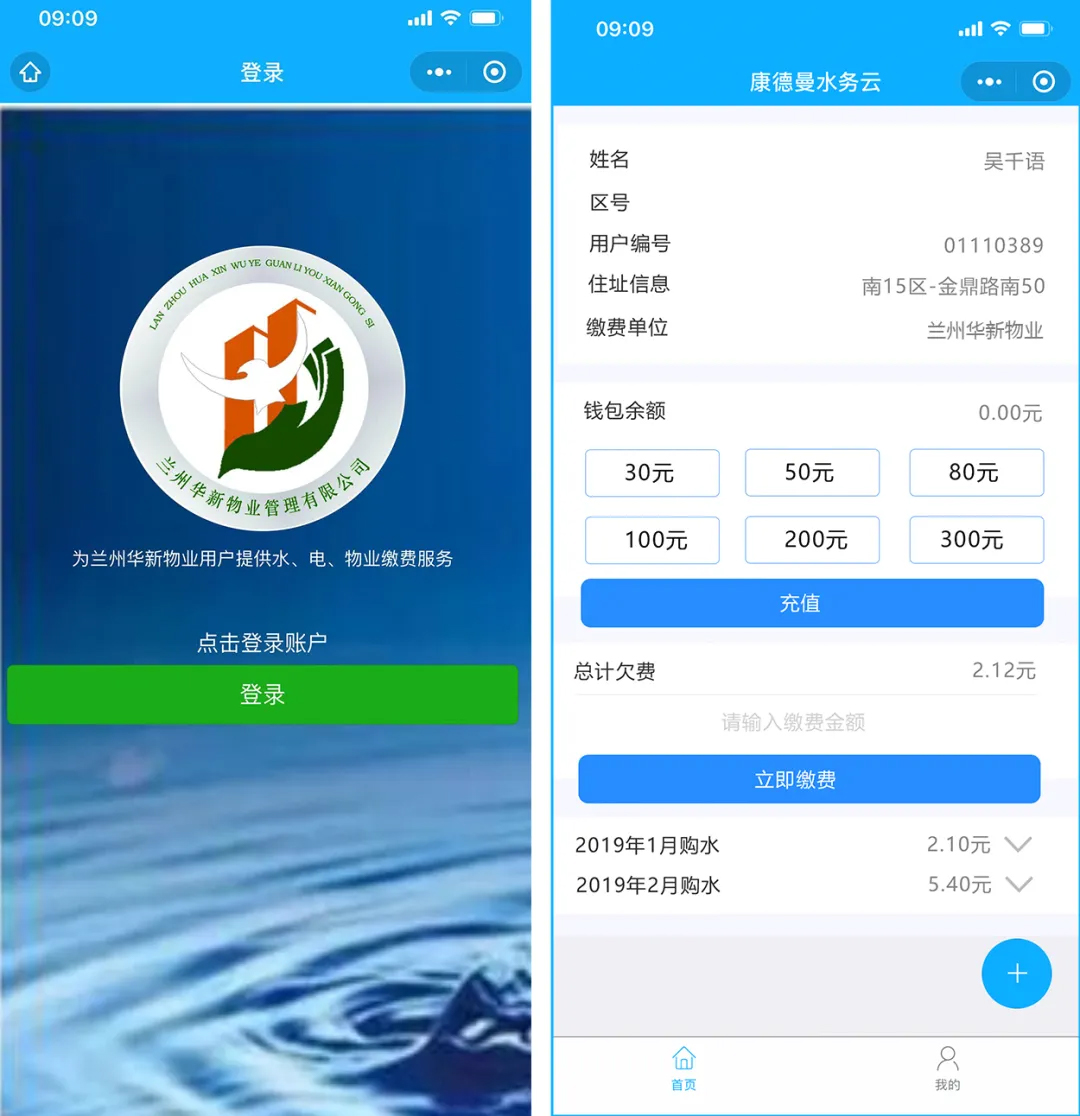Pick the 300元 recharge amount
The image size is (1080, 1116).
pyautogui.click(x=975, y=540)
